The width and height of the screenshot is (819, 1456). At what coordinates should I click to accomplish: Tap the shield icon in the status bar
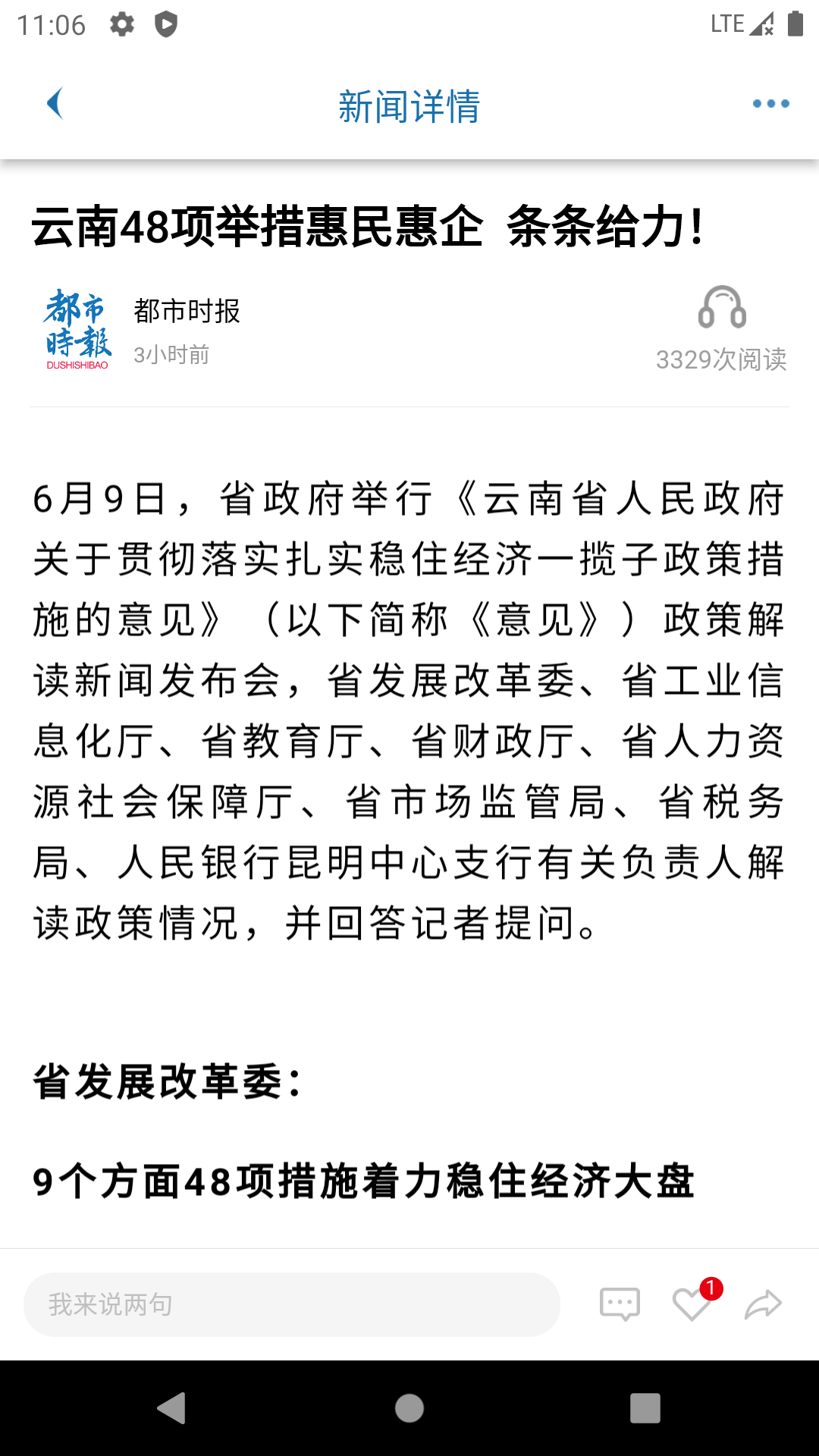click(168, 23)
